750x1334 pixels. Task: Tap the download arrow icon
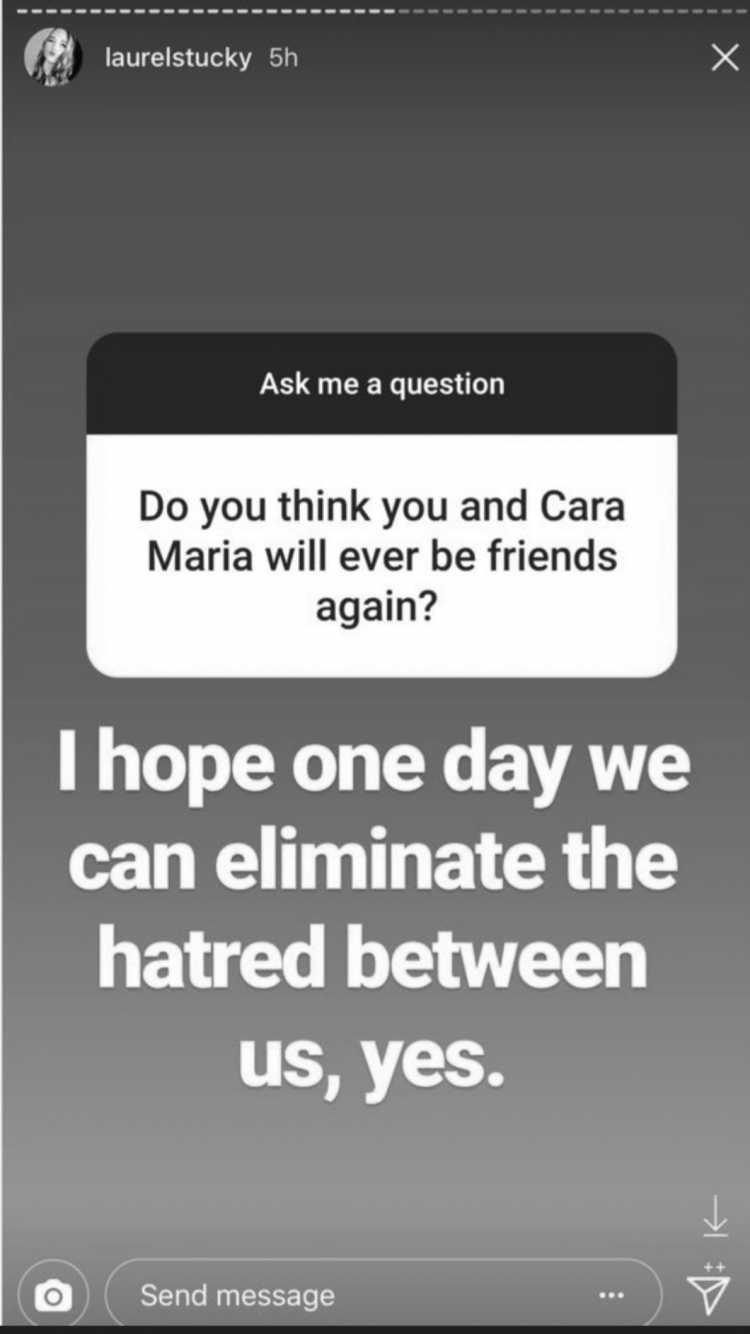tap(714, 1216)
